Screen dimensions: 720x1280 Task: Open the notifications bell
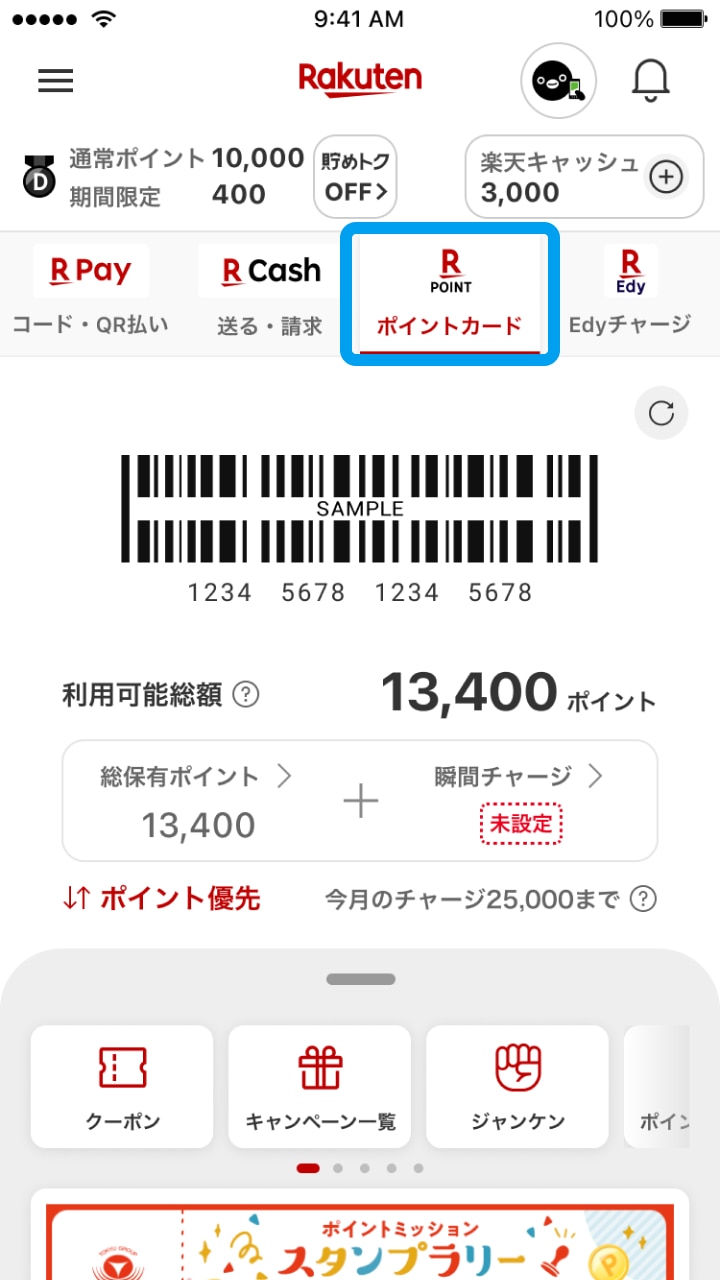point(650,80)
